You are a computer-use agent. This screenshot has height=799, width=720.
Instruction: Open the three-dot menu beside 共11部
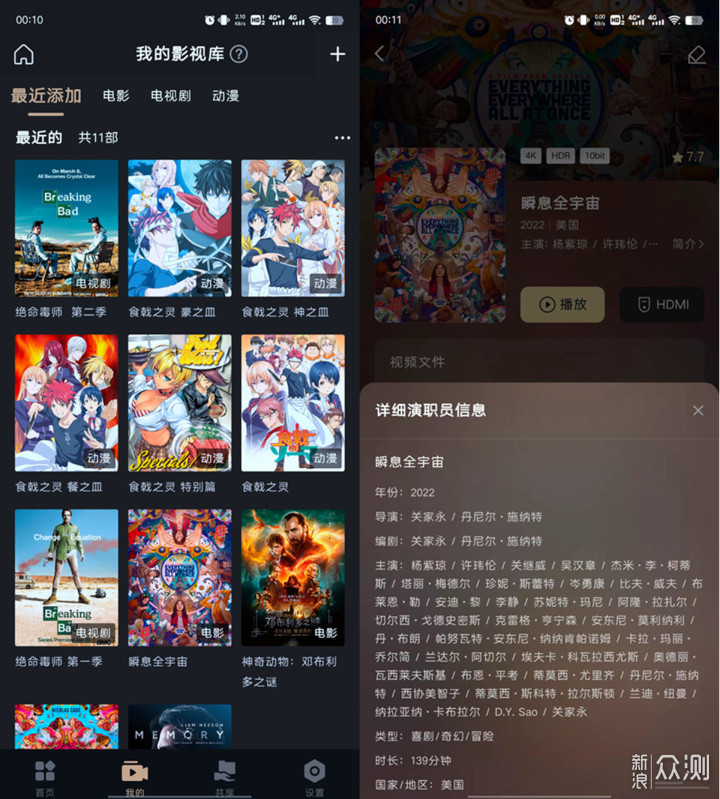pos(342,138)
